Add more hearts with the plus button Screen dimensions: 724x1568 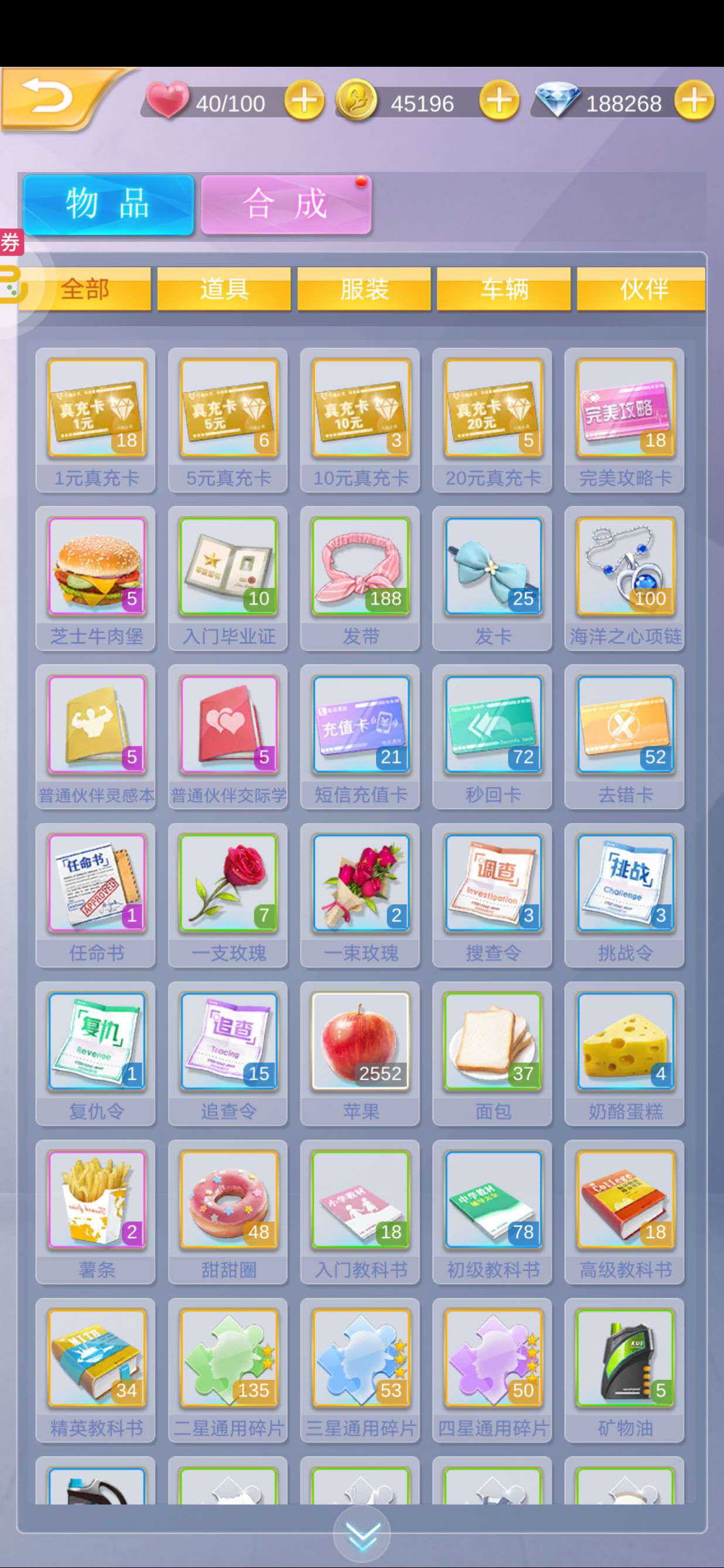tap(304, 100)
